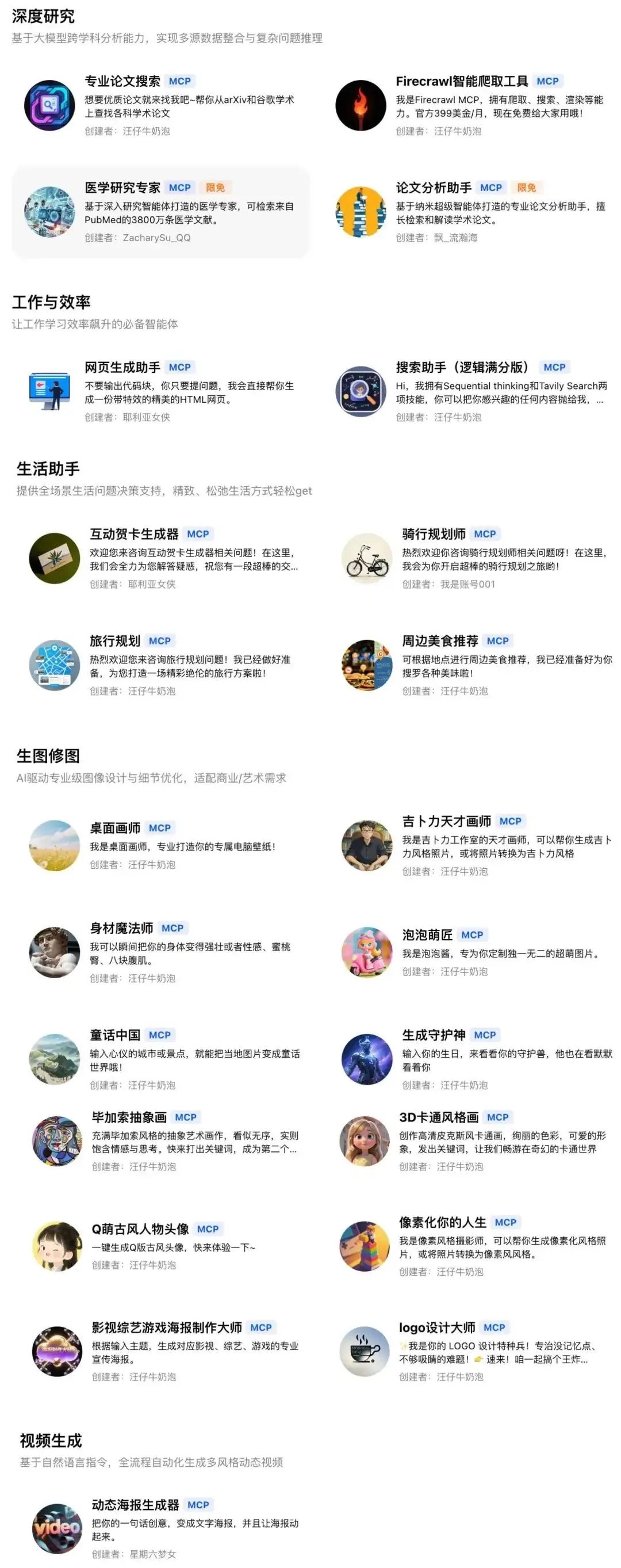Open Firecrawl智能爬取工具 agent
The width and height of the screenshot is (621, 1568).
coord(461,82)
